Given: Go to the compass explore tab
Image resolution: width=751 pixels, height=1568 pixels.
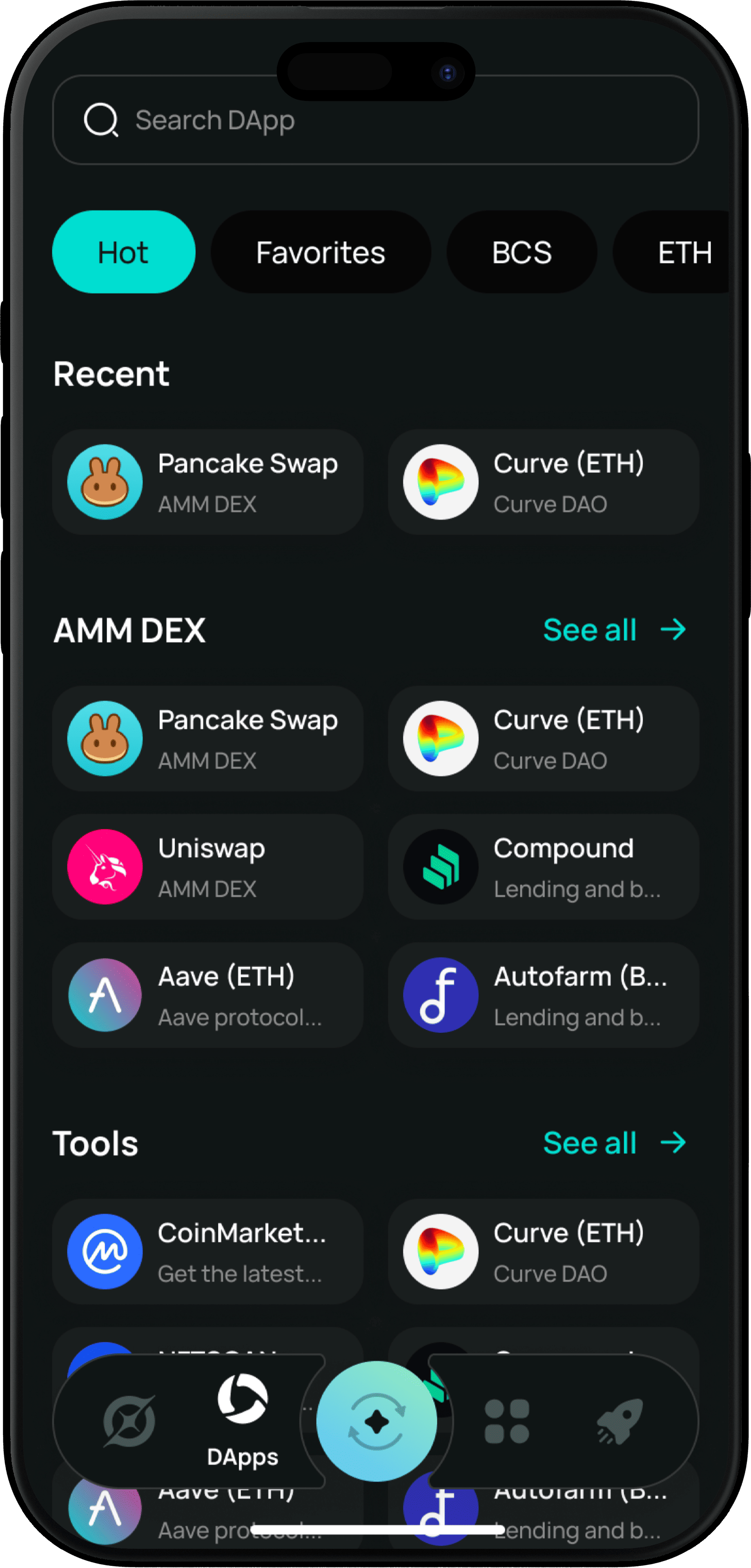Looking at the screenshot, I should 129,1421.
